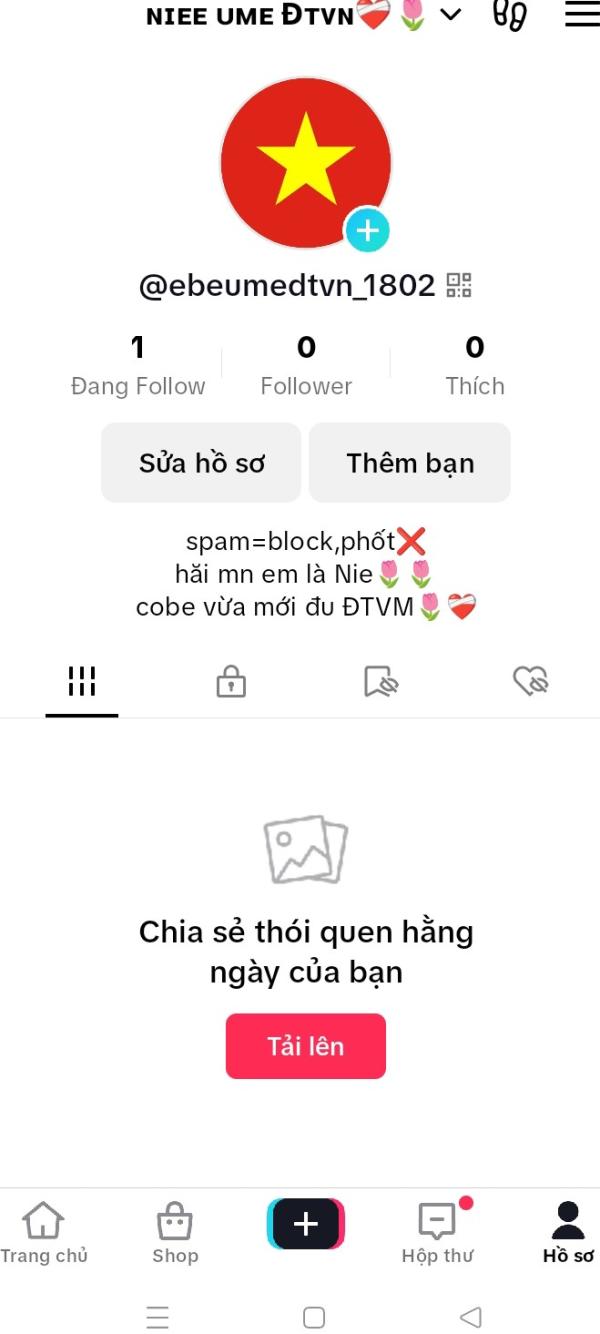Open the Hồ sơ profile tab

(568, 1233)
